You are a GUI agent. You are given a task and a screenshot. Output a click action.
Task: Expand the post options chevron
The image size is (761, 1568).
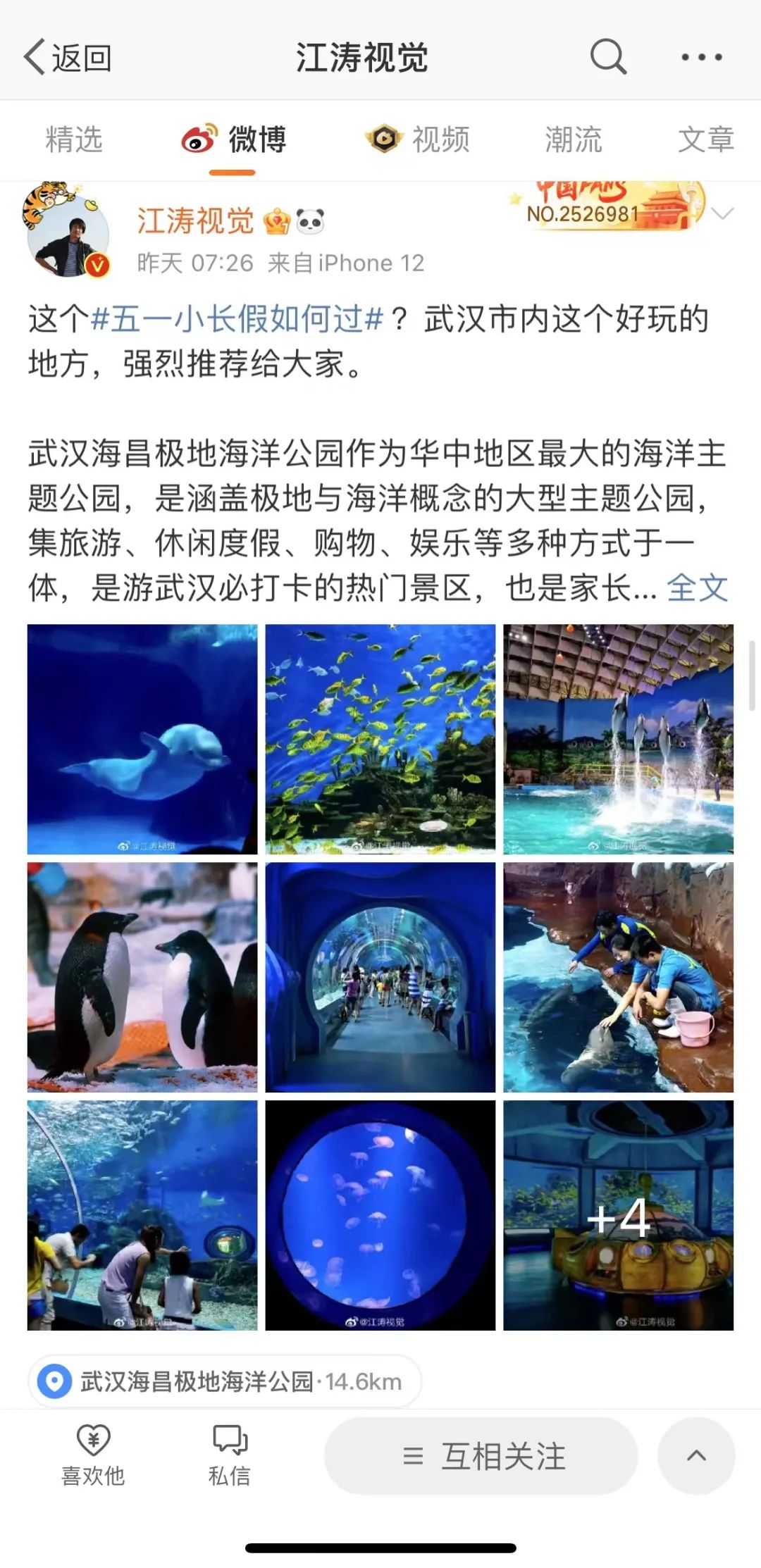(x=723, y=213)
